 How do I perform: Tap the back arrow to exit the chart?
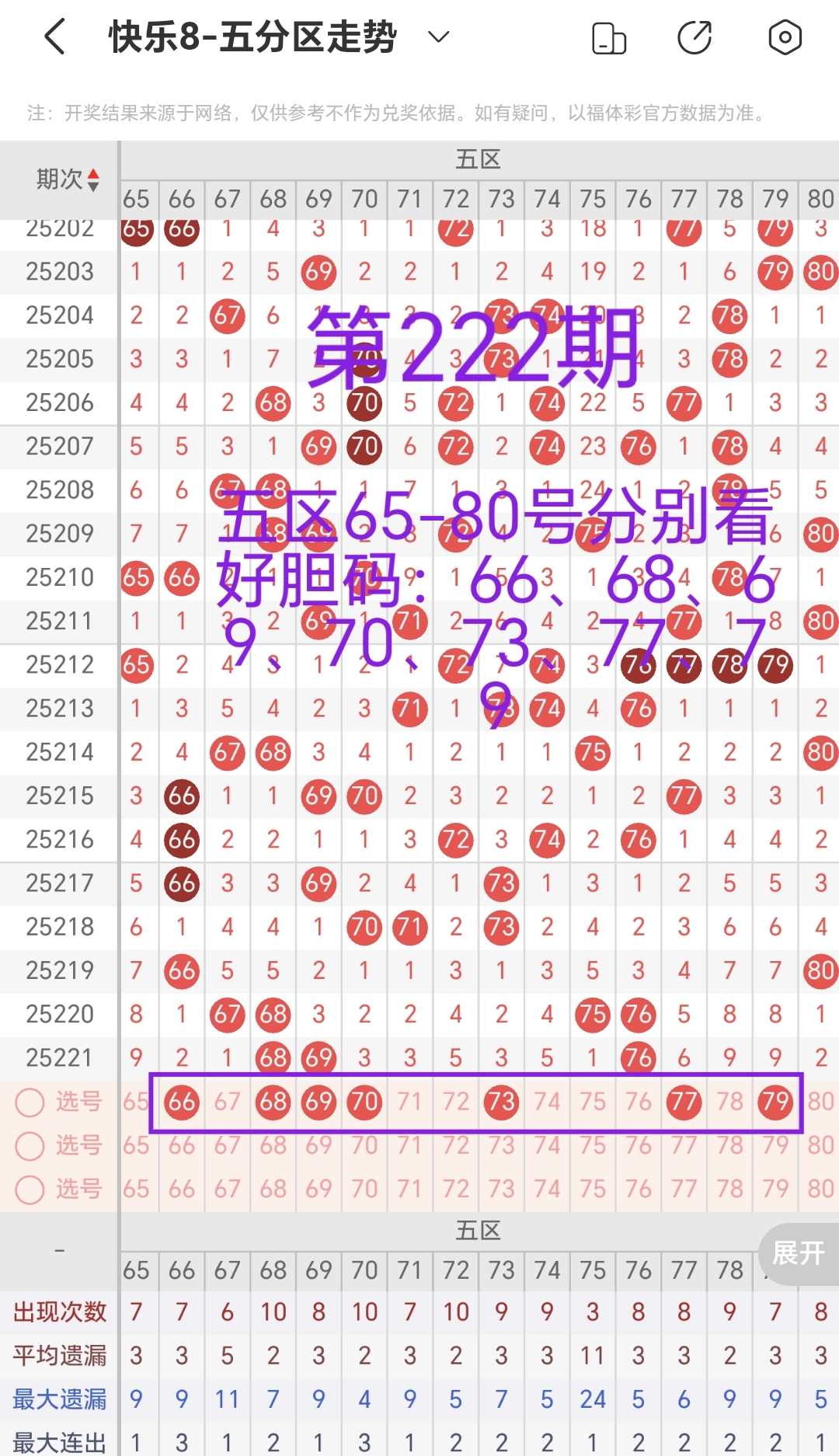[54, 36]
